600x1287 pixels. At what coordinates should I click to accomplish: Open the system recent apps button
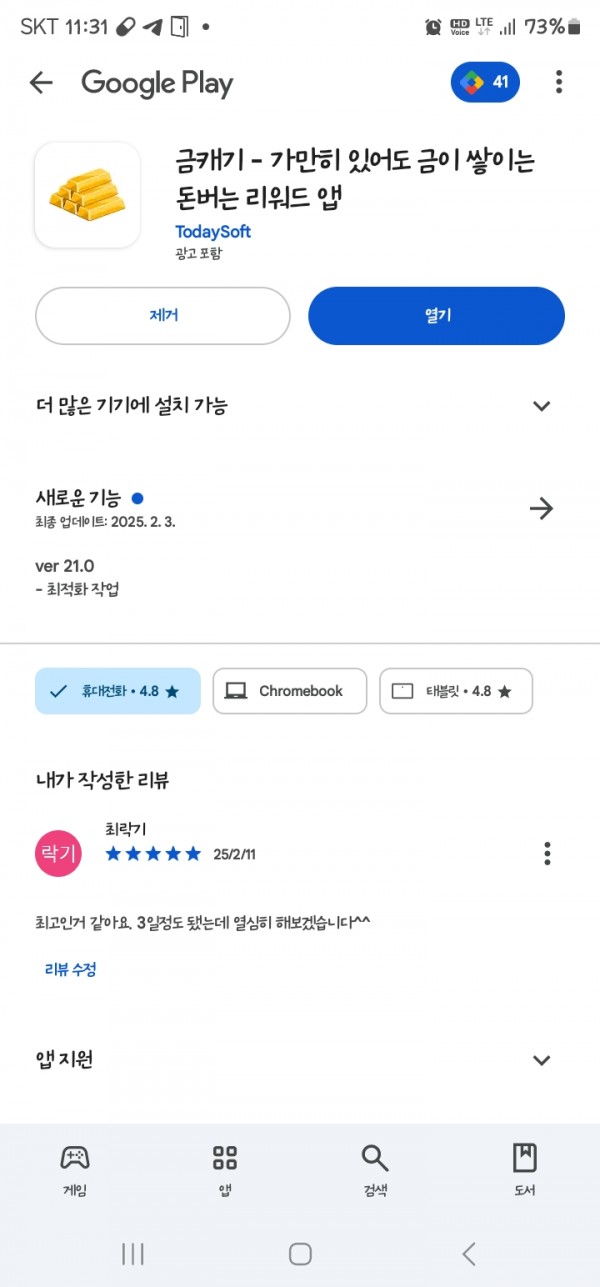tap(132, 1254)
